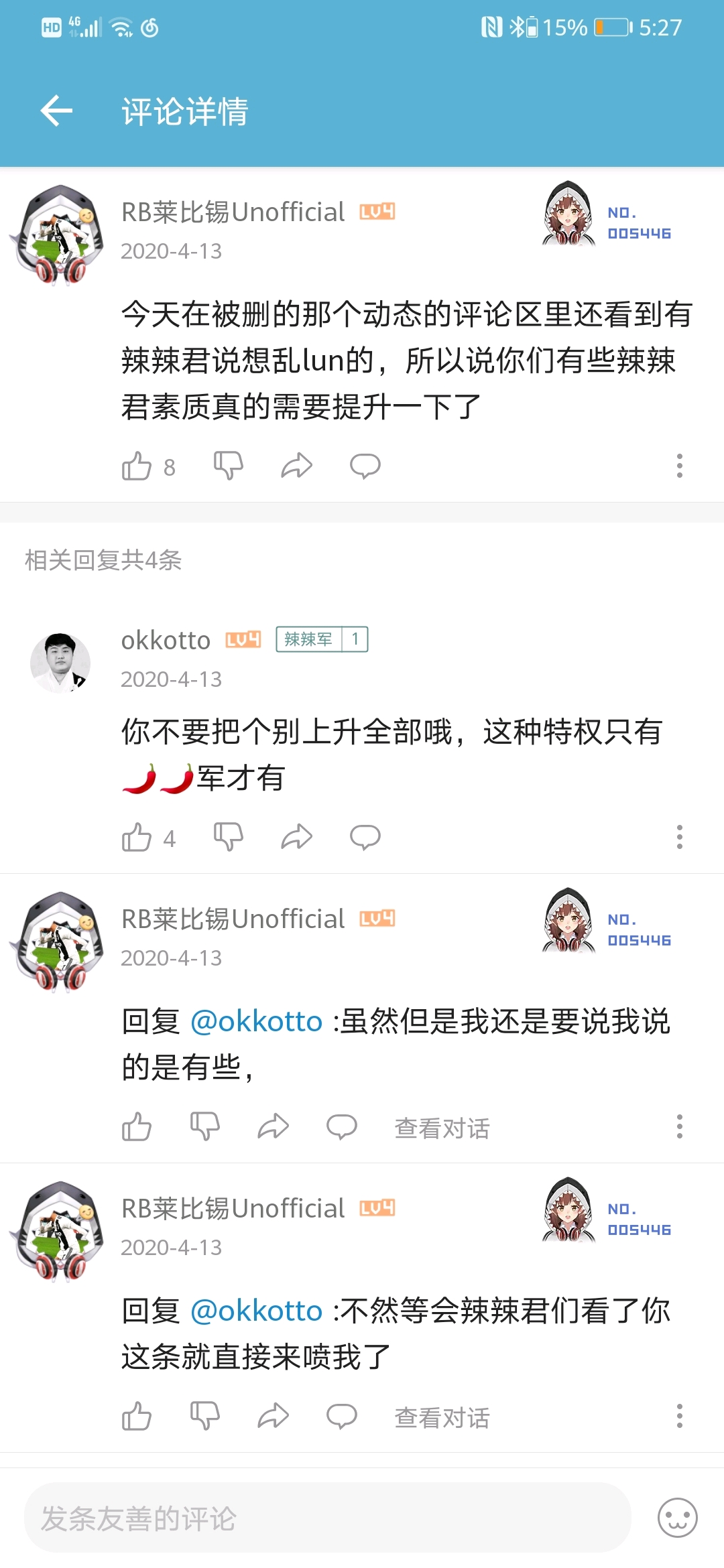Like okkotto's reply with 4 likes
Viewport: 724px width, 1568px height.
137,837
